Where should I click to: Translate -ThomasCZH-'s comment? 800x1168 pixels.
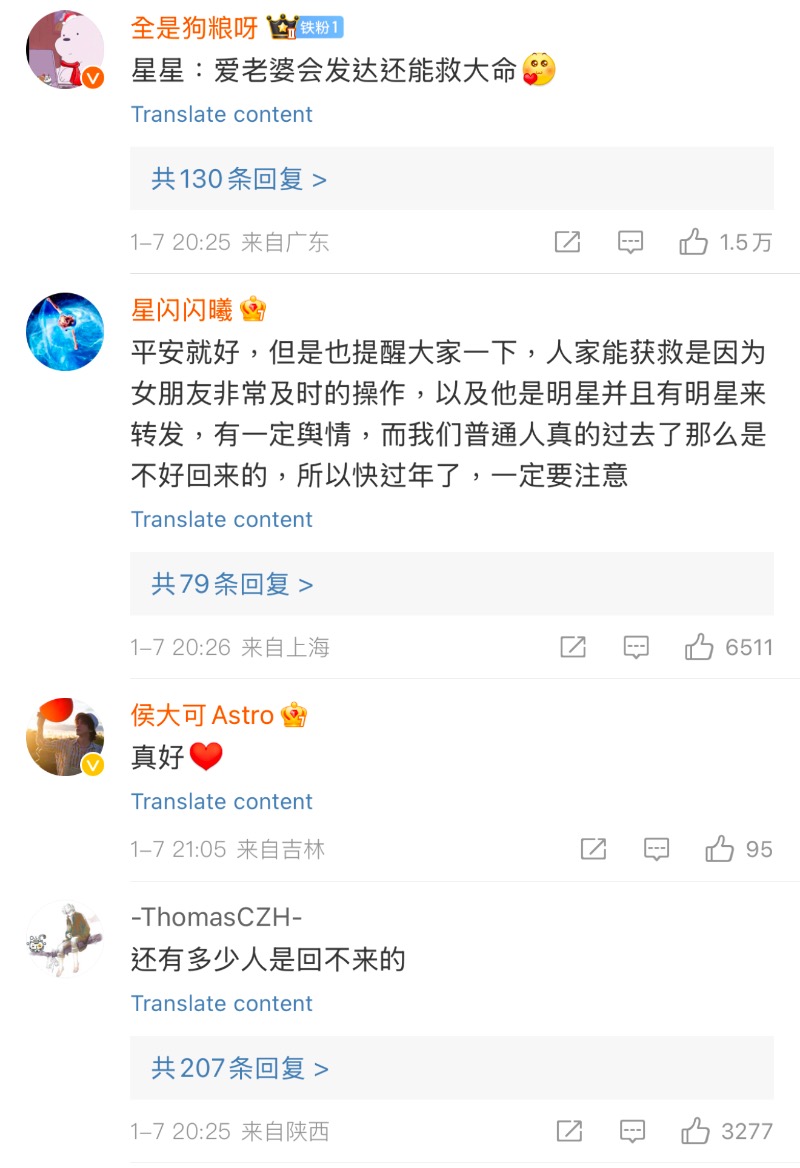[x=221, y=1003]
